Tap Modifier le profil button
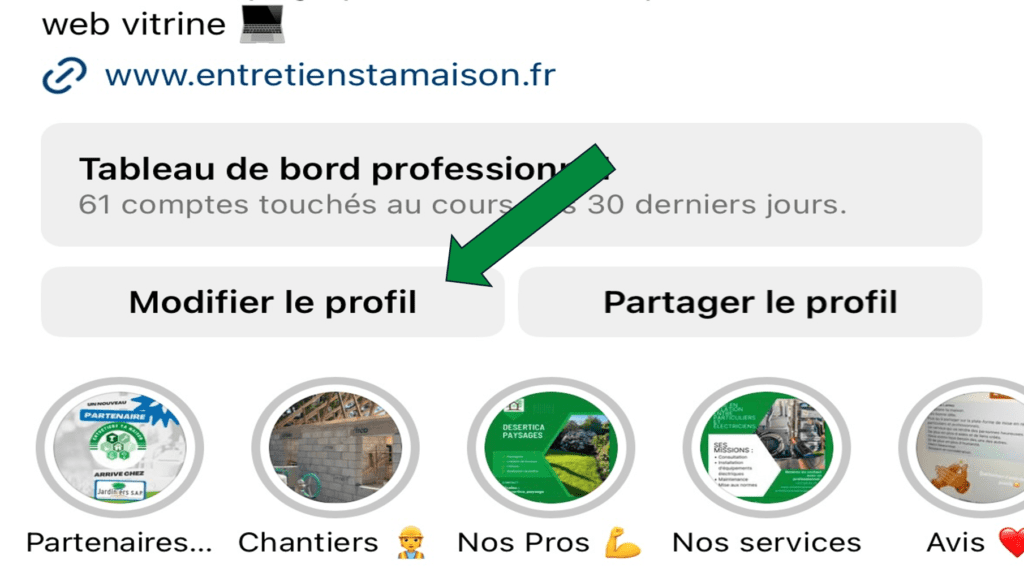The height and width of the screenshot is (577, 1024). pos(272,302)
